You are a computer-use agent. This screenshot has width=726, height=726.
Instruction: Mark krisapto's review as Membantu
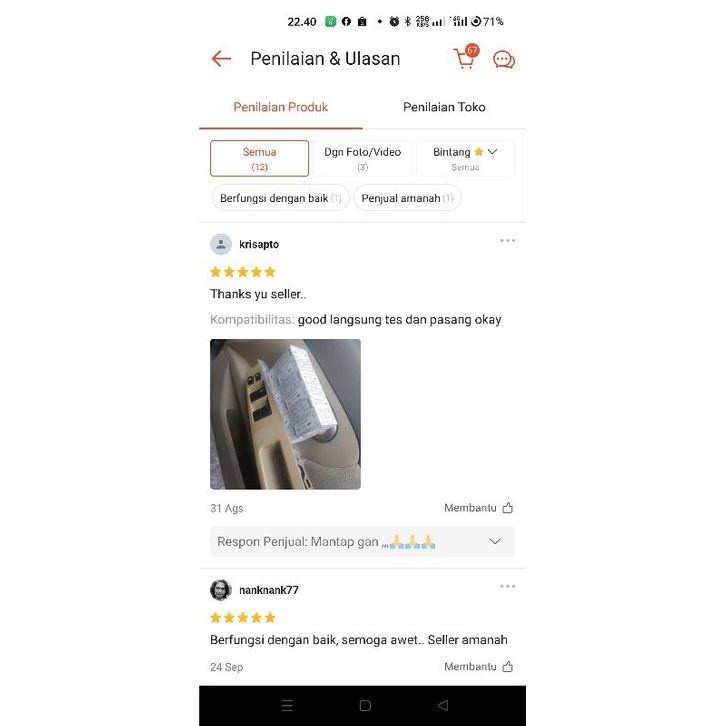[479, 508]
